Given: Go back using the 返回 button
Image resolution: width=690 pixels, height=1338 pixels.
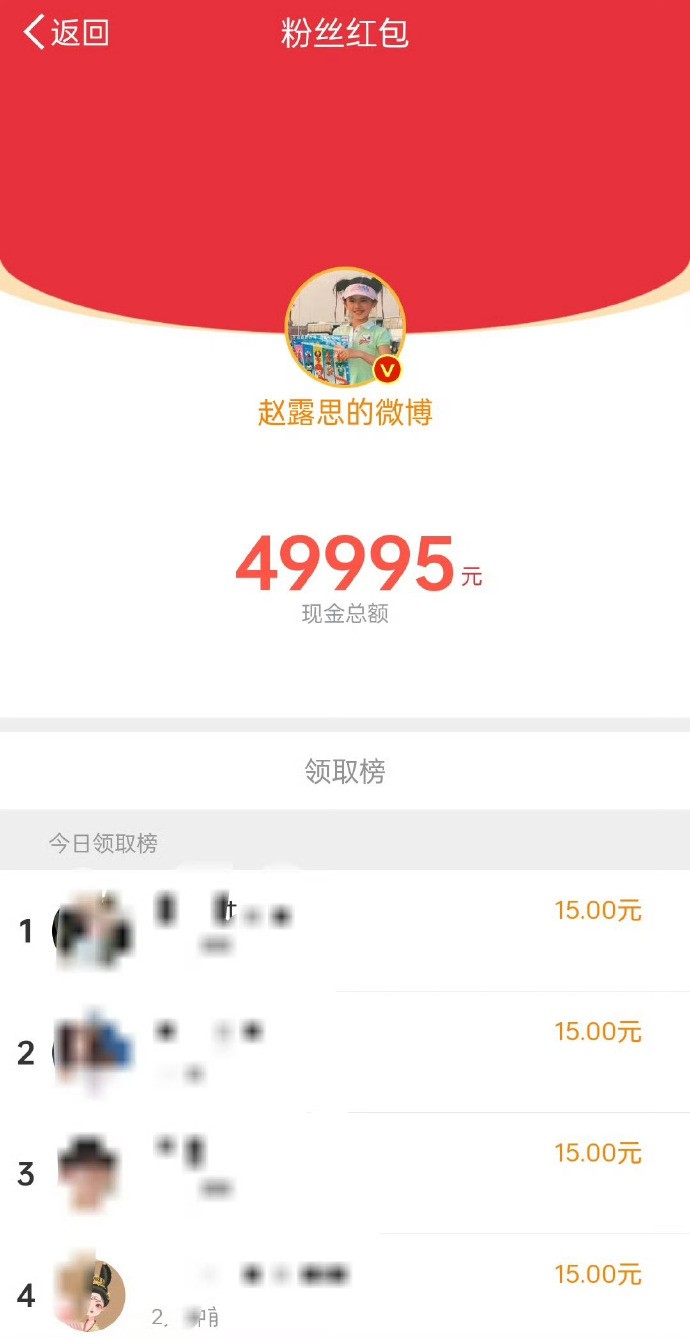Looking at the screenshot, I should point(66,33).
